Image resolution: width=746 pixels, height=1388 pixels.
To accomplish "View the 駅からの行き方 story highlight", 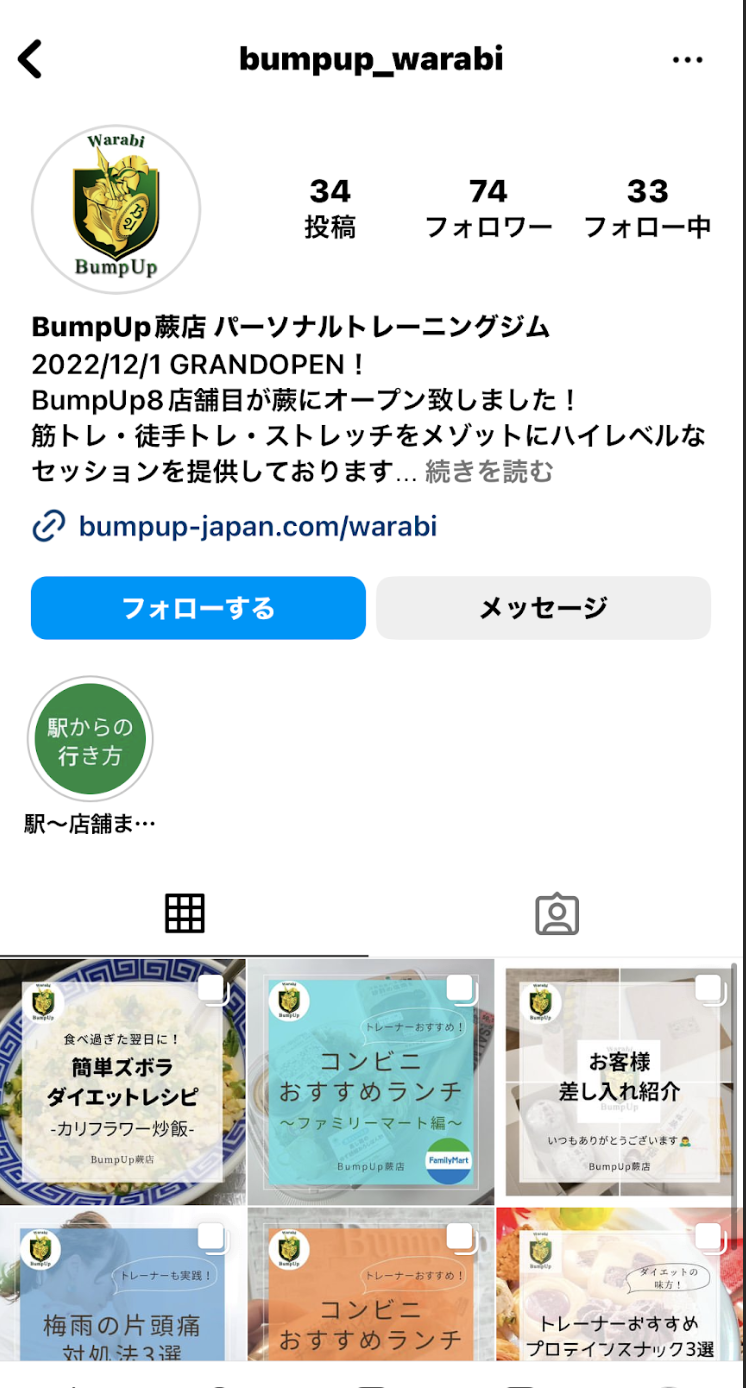I will 90,741.
